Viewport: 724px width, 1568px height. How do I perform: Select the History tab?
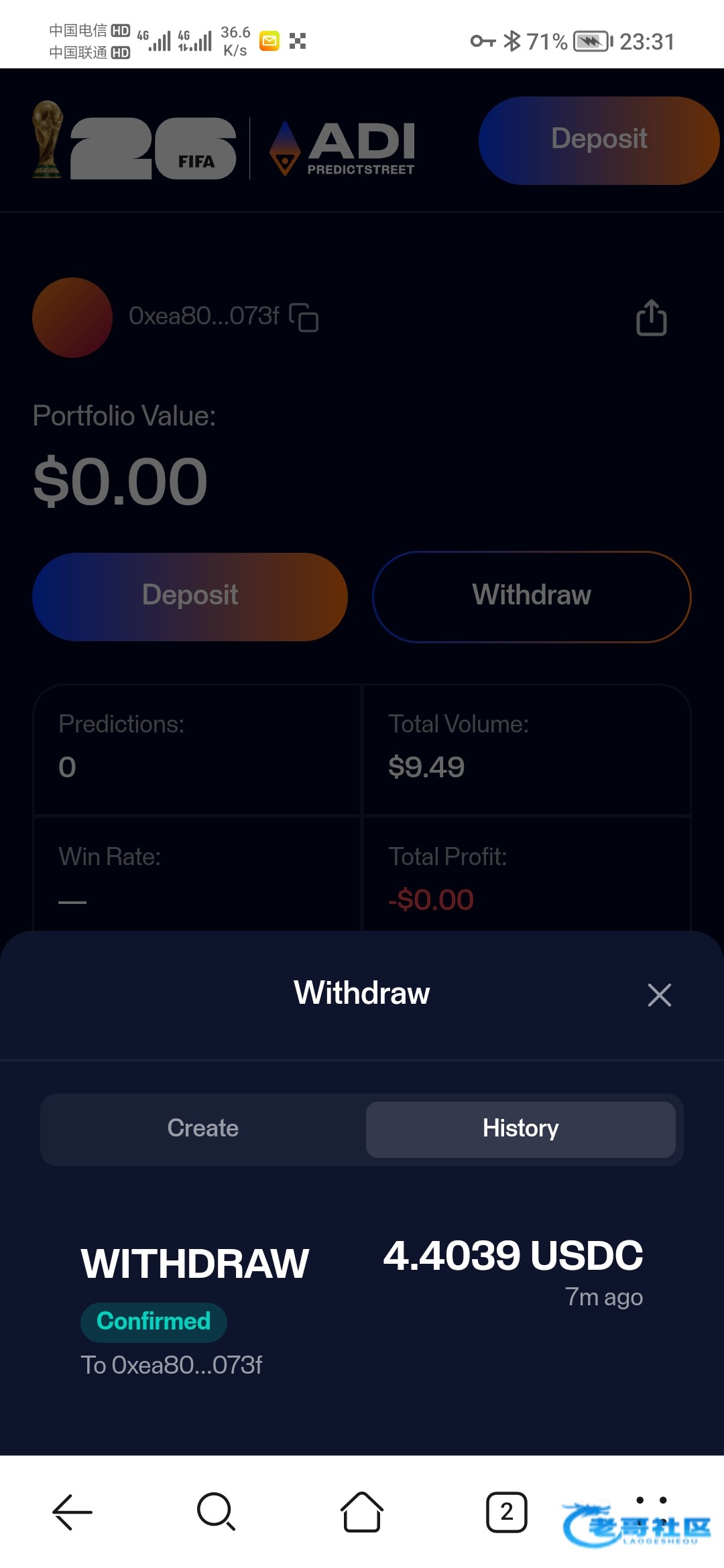tap(521, 1129)
